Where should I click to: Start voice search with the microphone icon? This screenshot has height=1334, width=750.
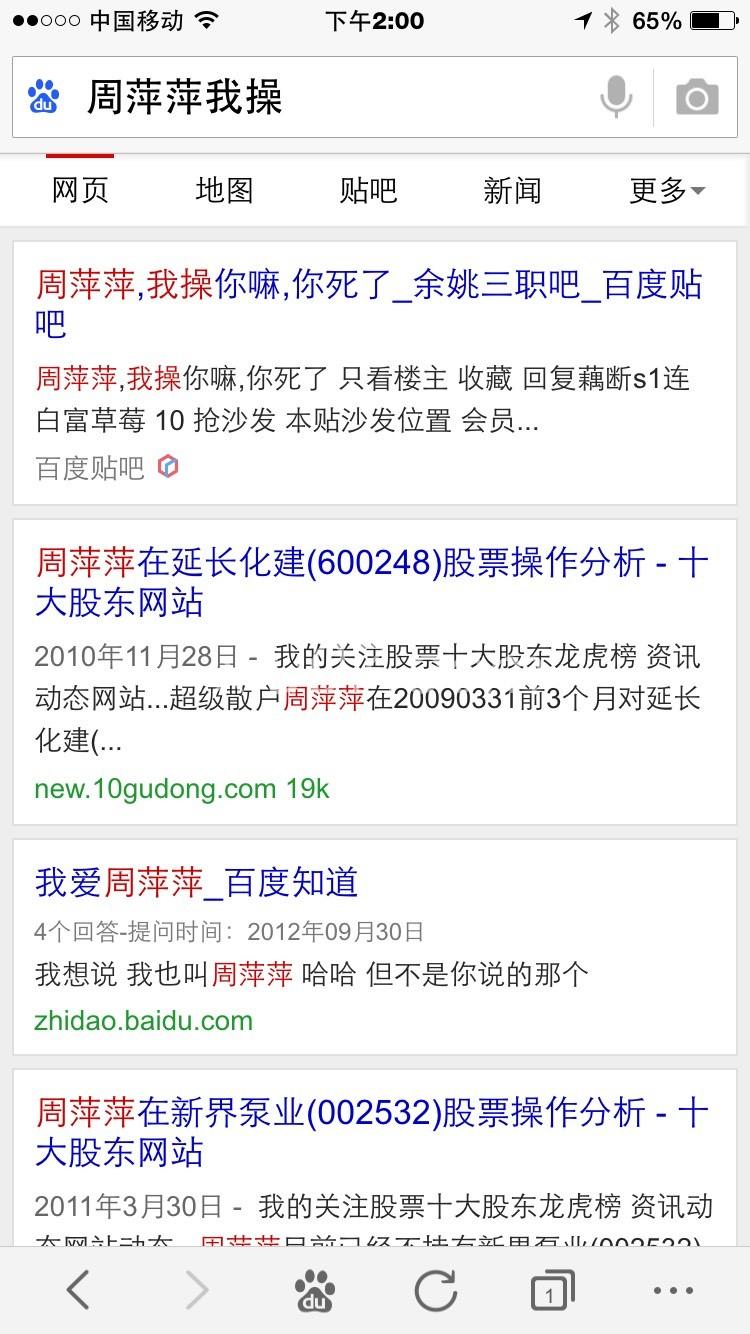tap(616, 97)
